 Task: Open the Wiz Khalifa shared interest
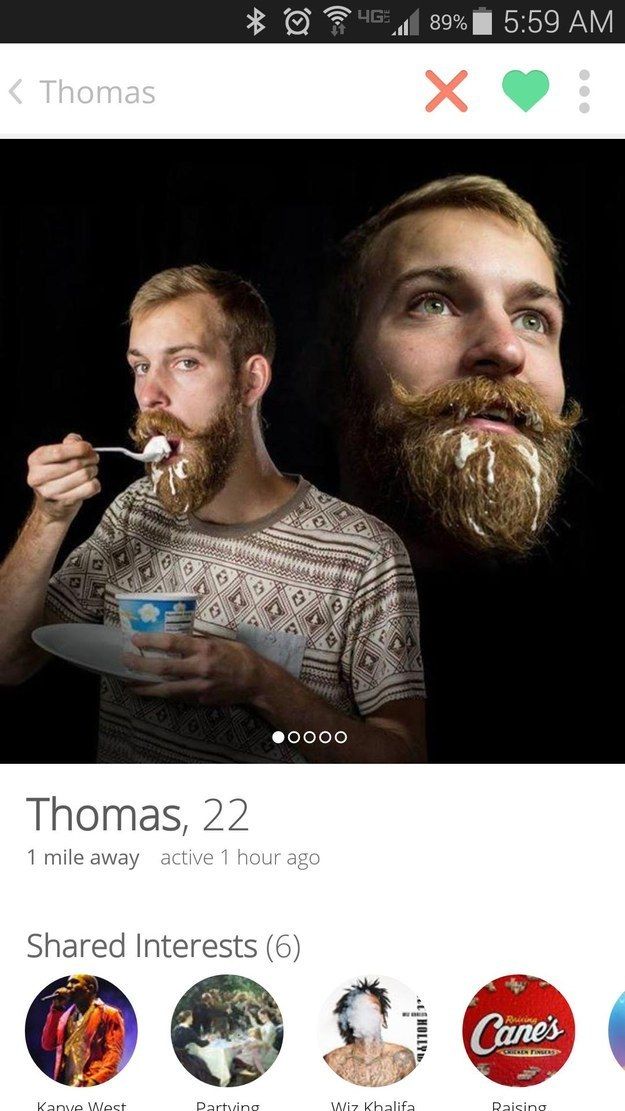(373, 1030)
